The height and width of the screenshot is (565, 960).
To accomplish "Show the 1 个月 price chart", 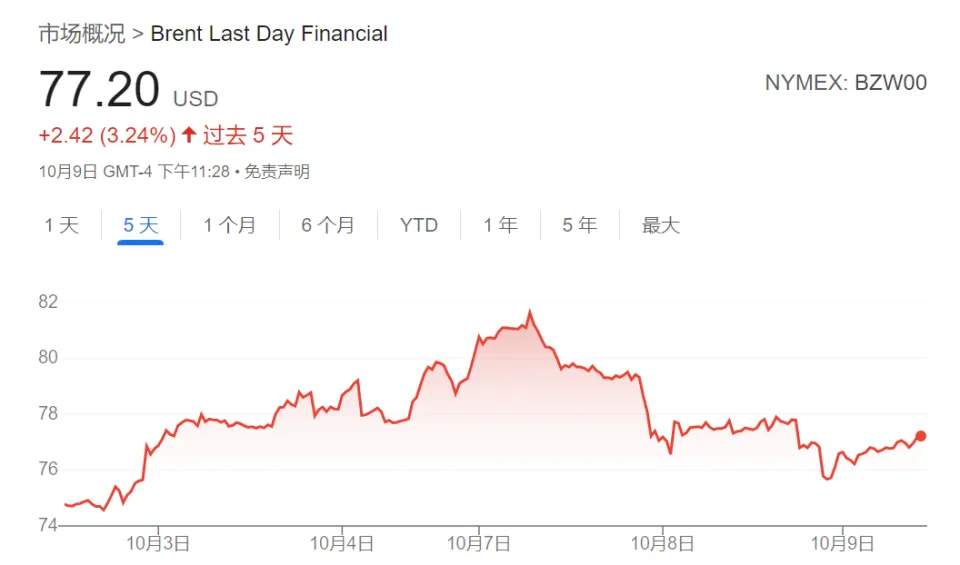I will tap(230, 225).
